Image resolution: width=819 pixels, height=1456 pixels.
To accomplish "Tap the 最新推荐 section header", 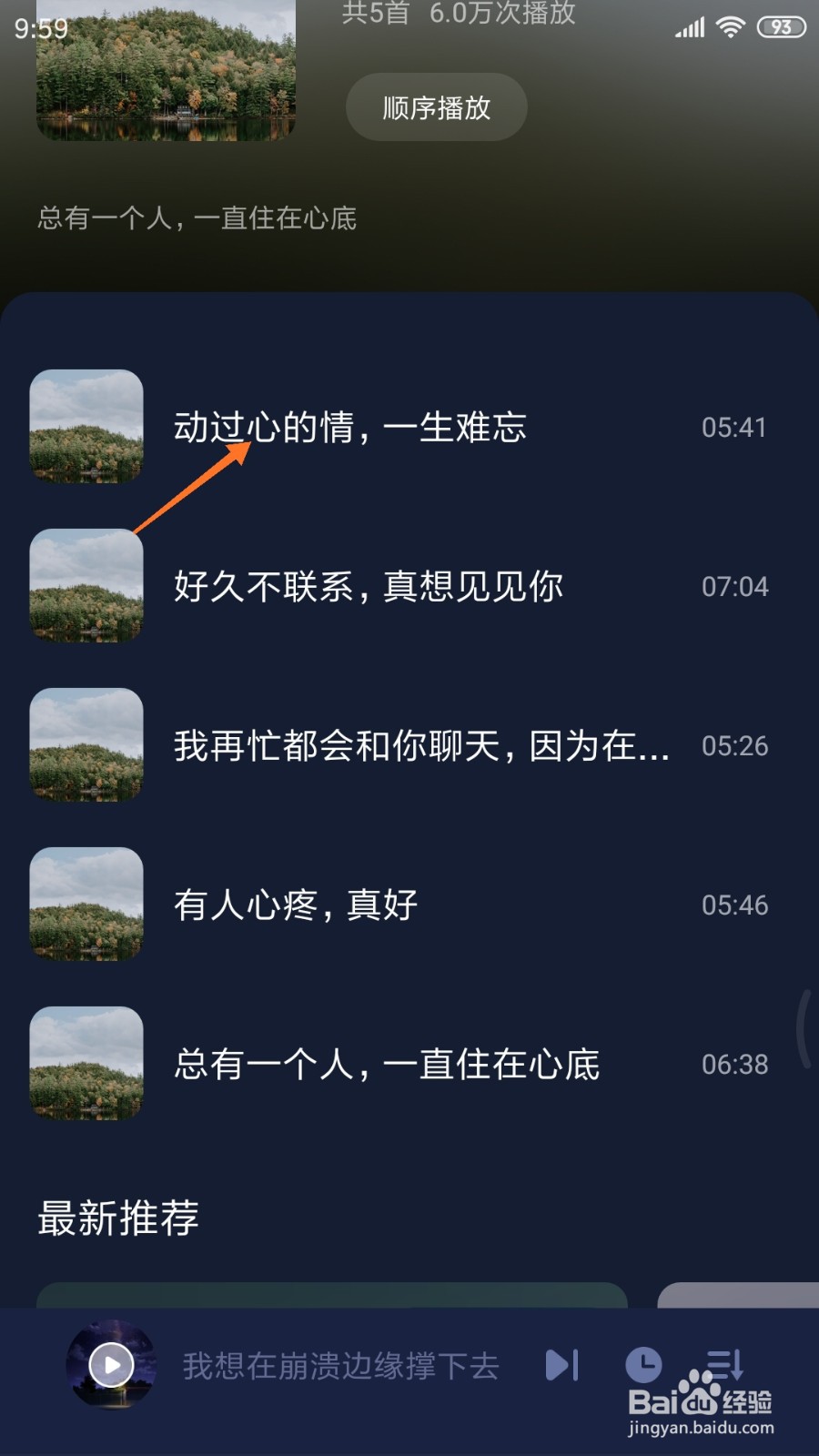I will click(x=118, y=1218).
